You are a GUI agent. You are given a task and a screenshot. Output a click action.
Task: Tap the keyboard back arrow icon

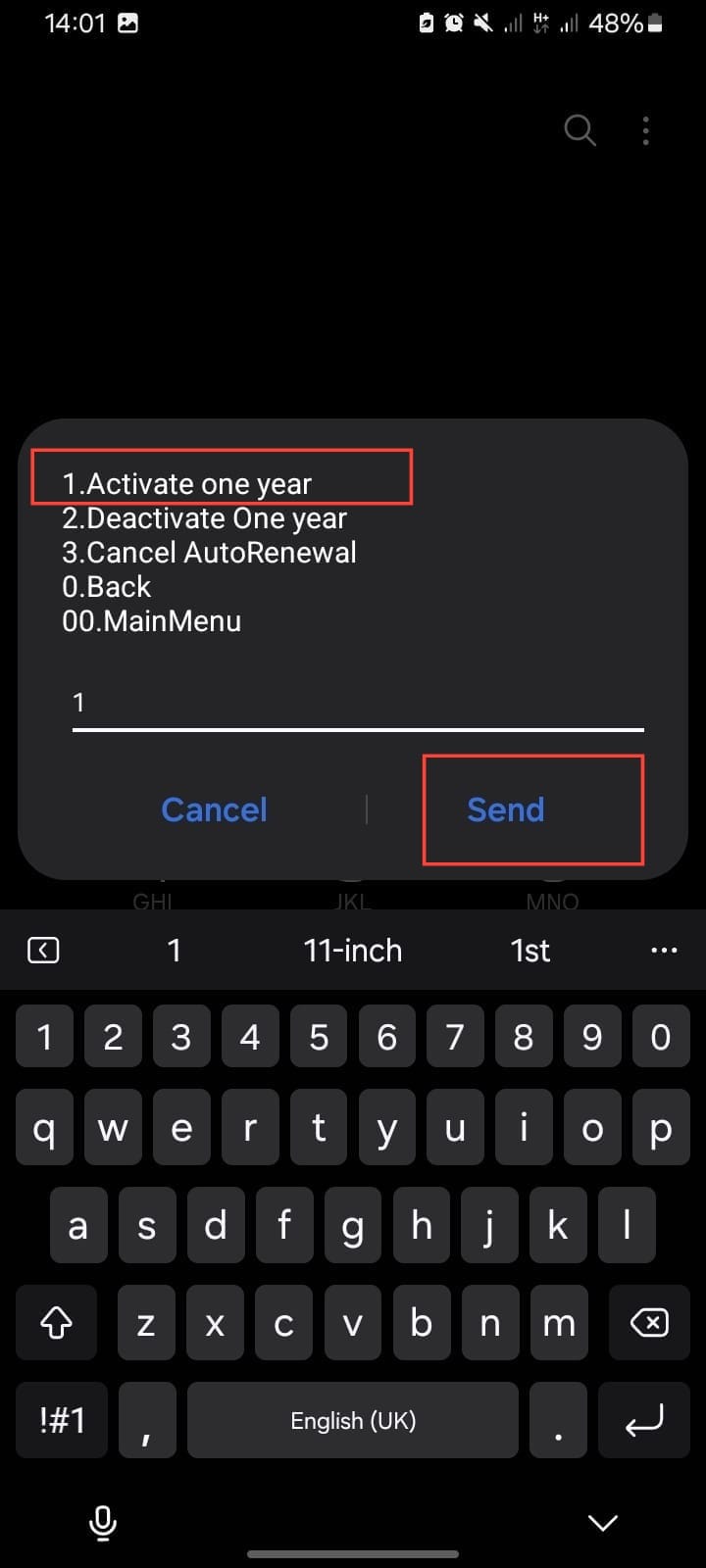click(x=43, y=951)
